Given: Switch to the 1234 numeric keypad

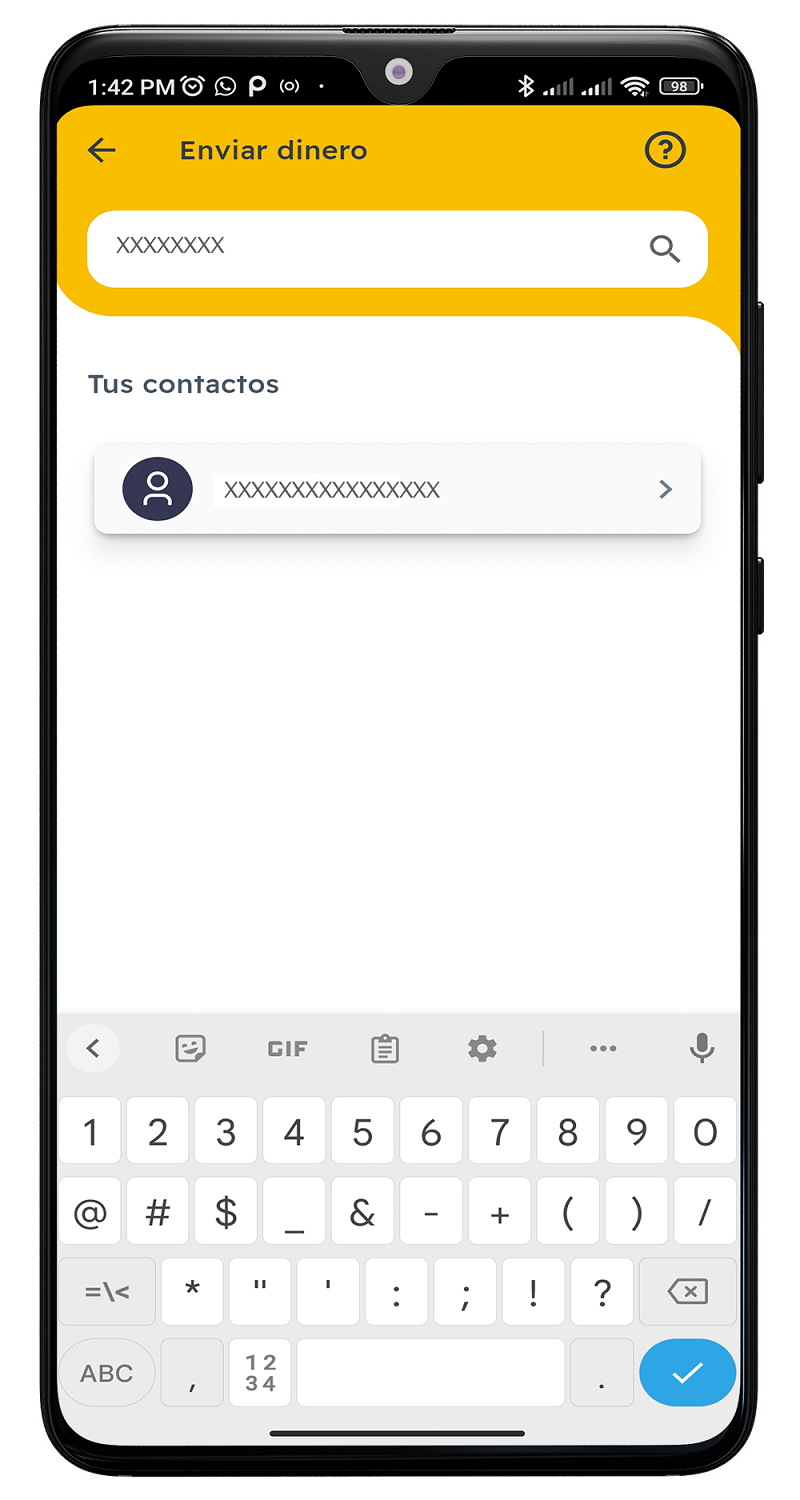Looking at the screenshot, I should [260, 1372].
